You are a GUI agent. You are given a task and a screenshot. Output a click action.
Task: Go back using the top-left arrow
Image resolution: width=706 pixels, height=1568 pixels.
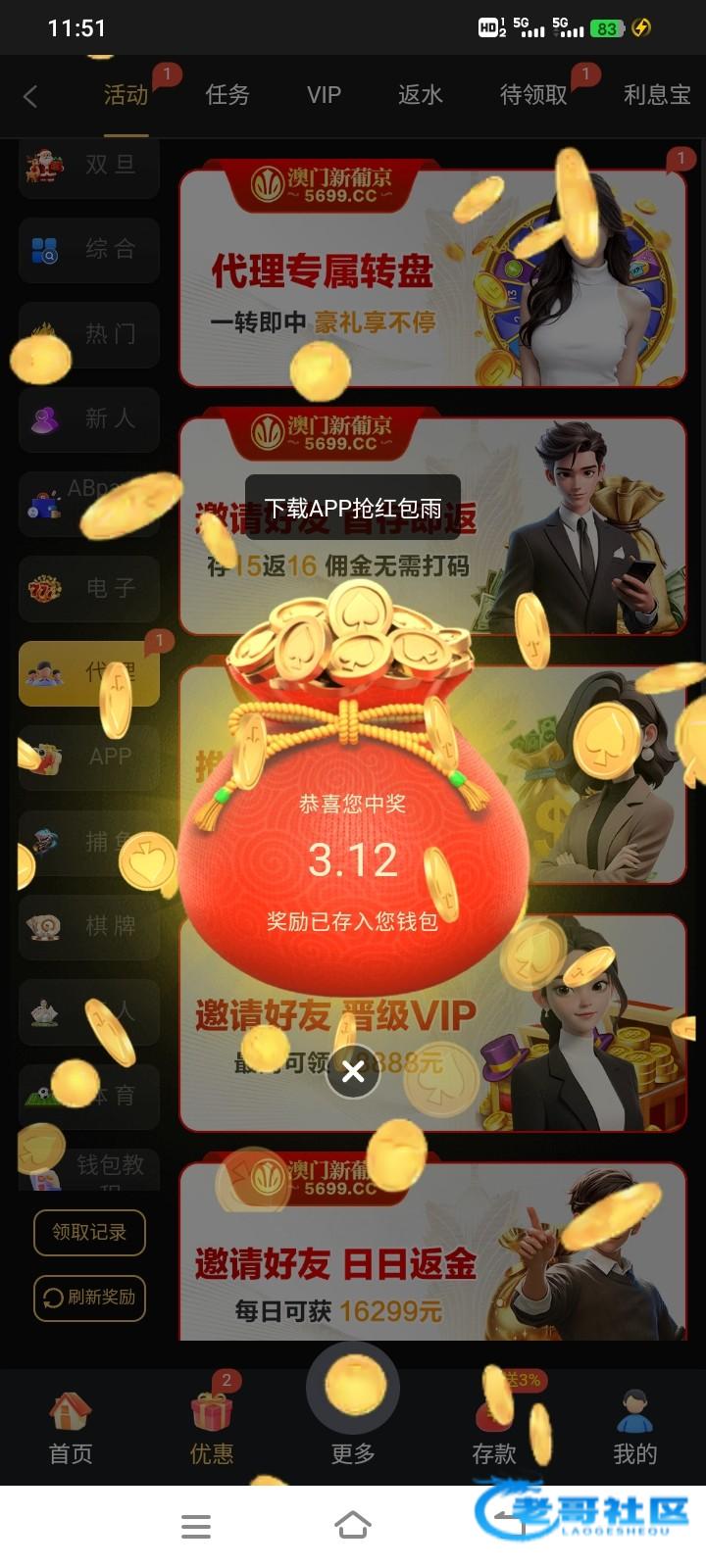point(31,96)
